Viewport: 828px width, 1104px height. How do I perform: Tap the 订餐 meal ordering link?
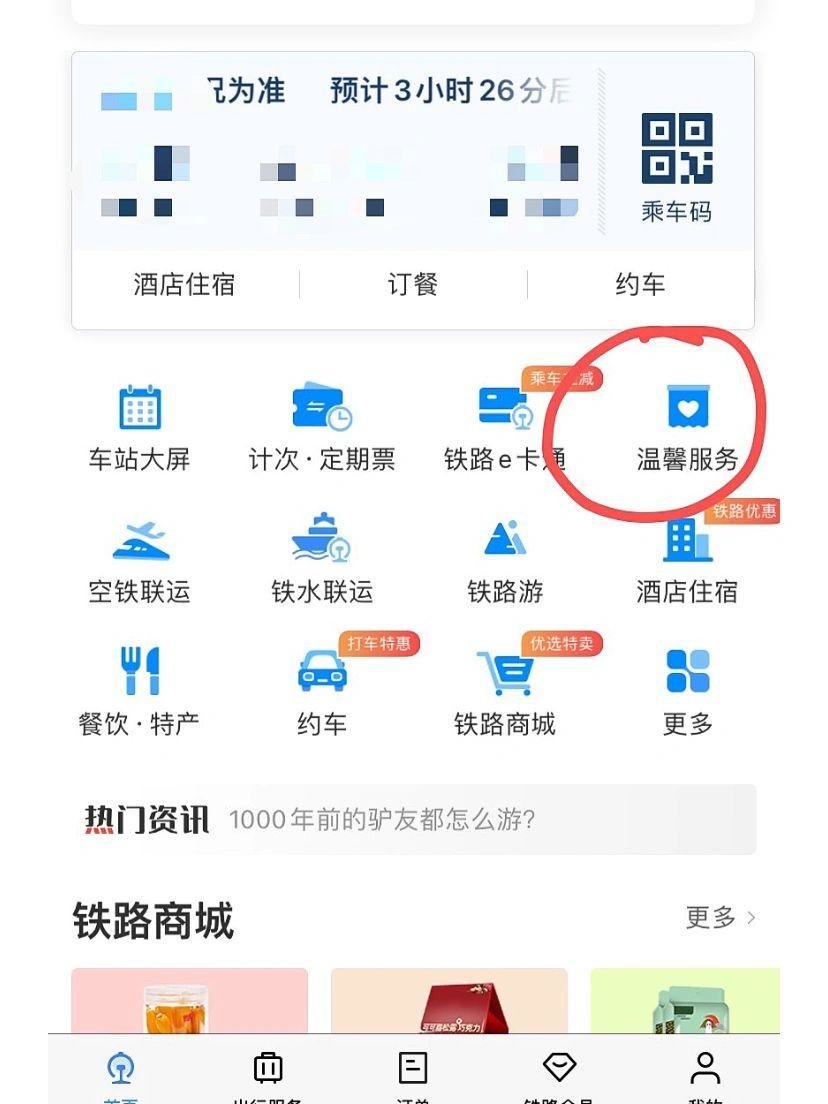pyautogui.click(x=414, y=285)
